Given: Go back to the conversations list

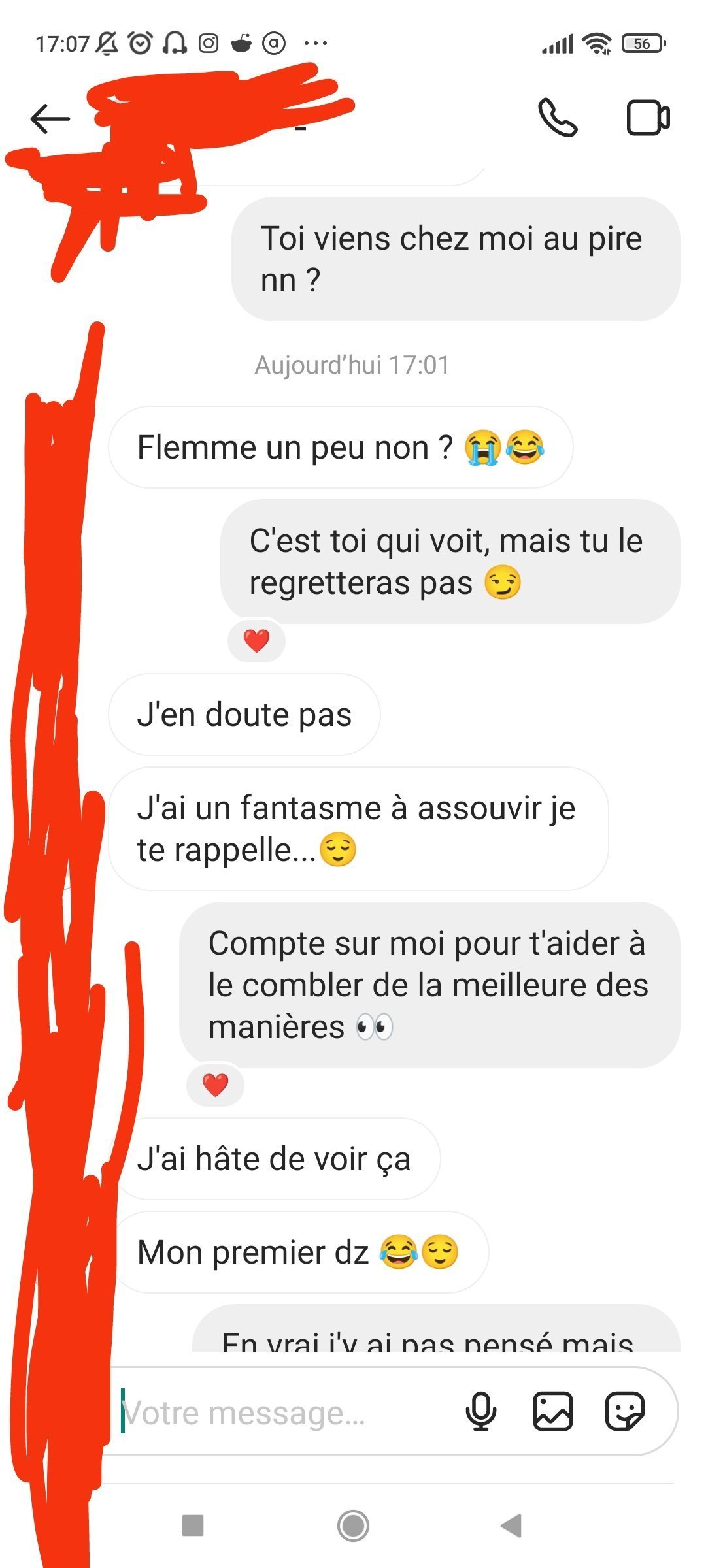Looking at the screenshot, I should 50,119.
